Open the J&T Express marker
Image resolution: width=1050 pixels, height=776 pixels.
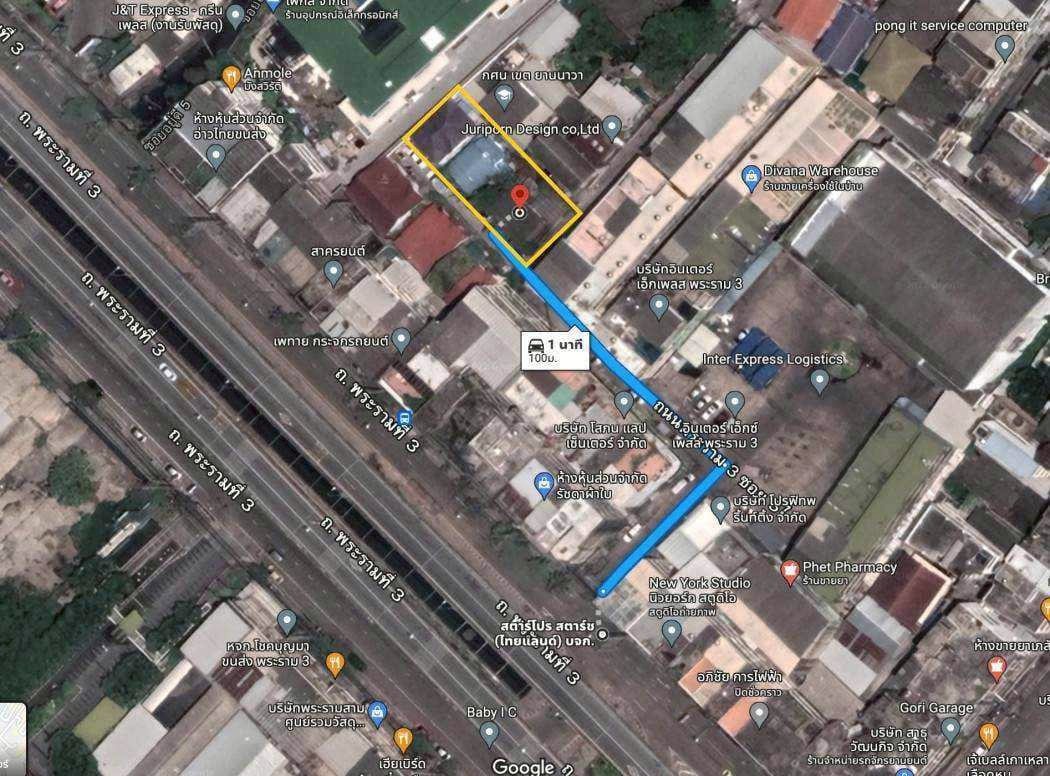pos(236,14)
